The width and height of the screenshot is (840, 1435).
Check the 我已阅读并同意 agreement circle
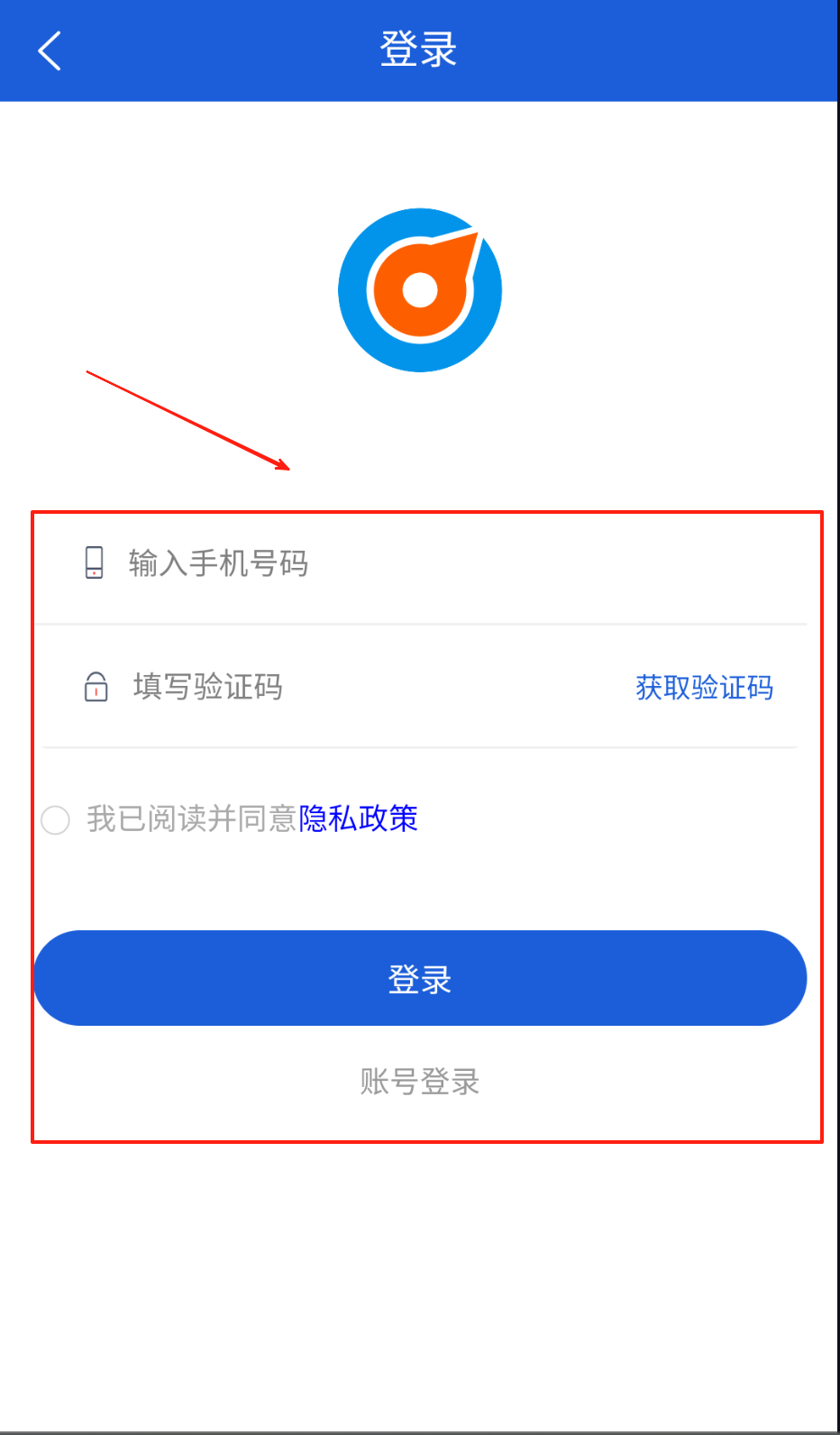point(56,819)
